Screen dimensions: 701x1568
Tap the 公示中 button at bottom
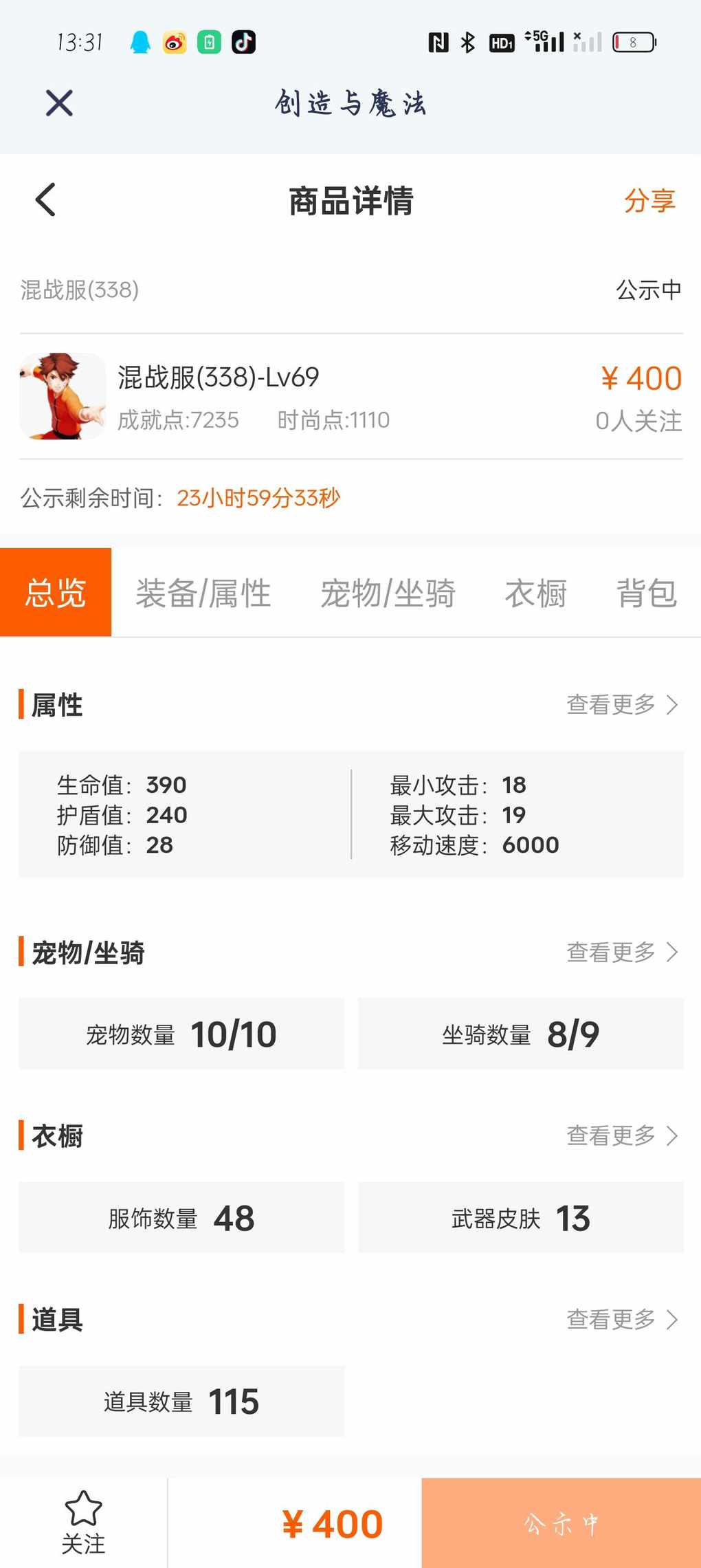[x=561, y=1523]
